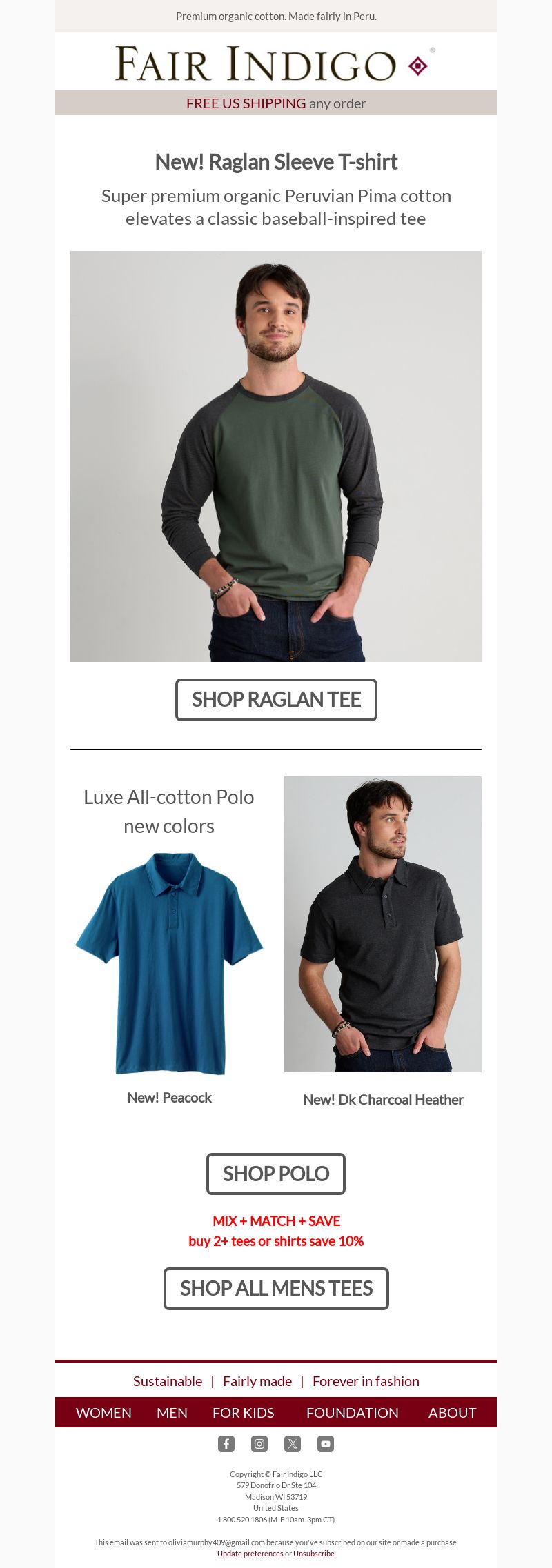Open the ABOUT page link
Viewport: 552px width, 1568px height.
click(452, 1412)
